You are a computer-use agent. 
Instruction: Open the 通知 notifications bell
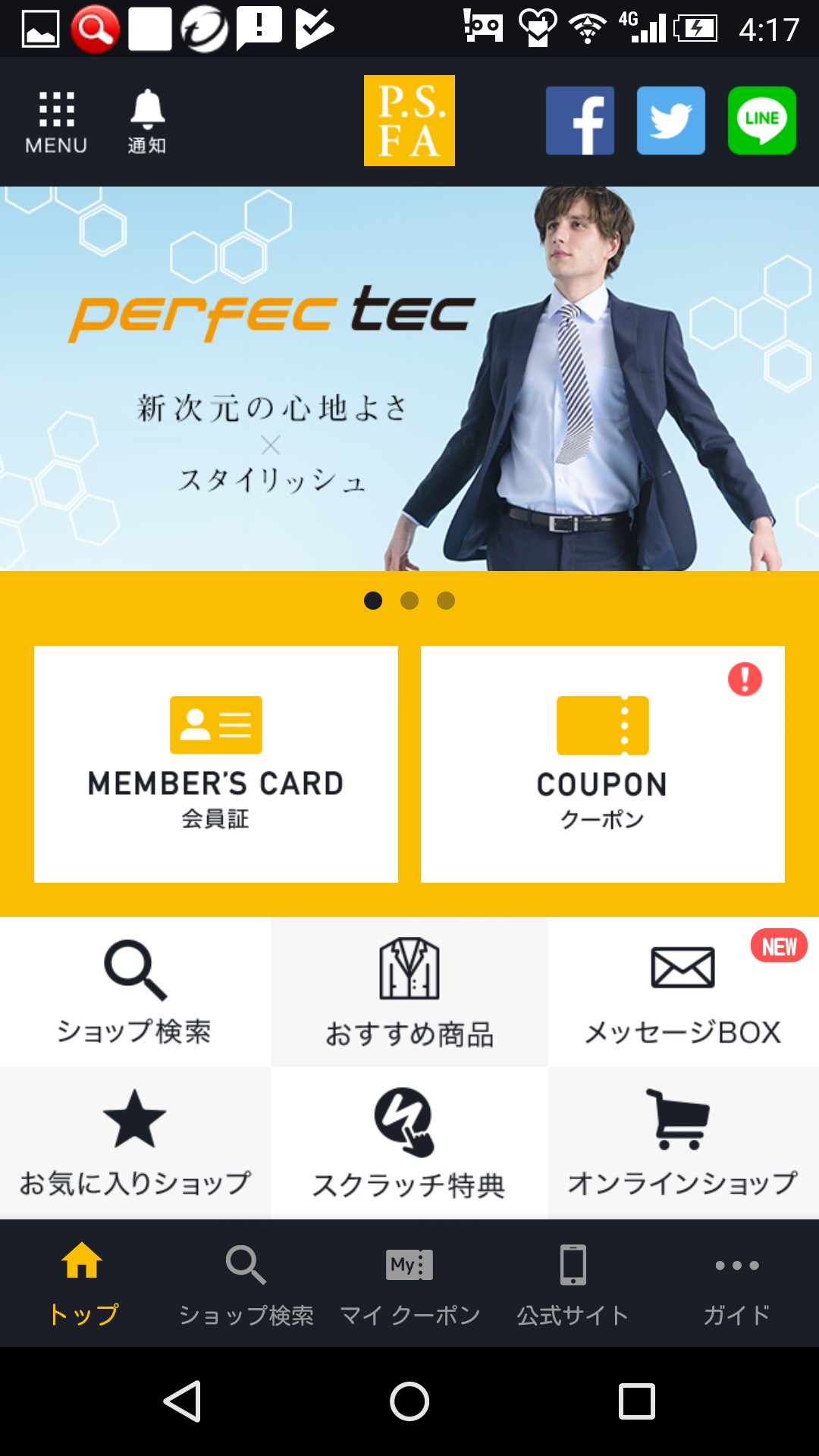point(147,122)
